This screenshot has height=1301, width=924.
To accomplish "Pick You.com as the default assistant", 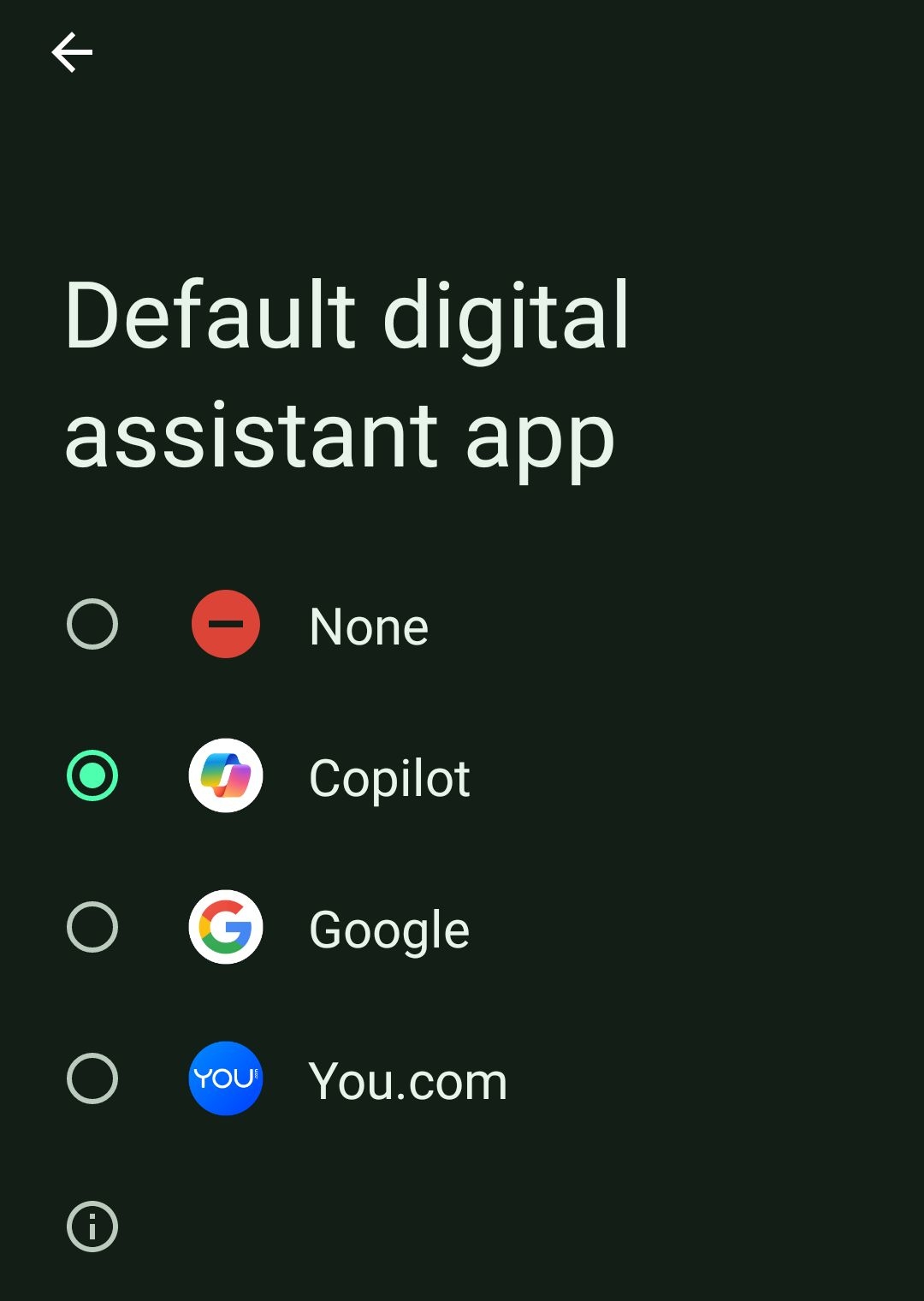I will click(92, 1078).
